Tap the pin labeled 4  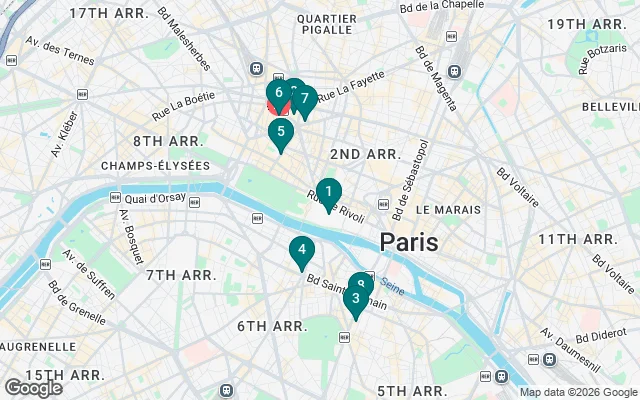[x=301, y=251]
